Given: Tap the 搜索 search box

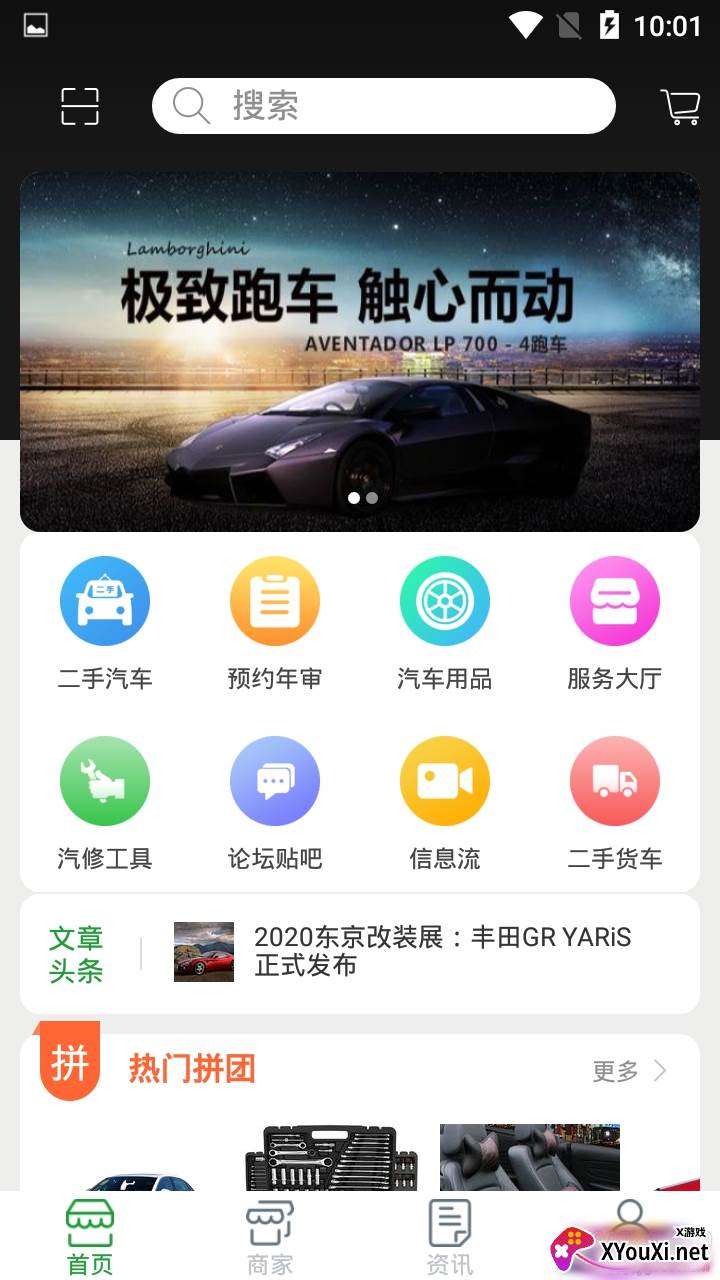Looking at the screenshot, I should pyautogui.click(x=383, y=106).
